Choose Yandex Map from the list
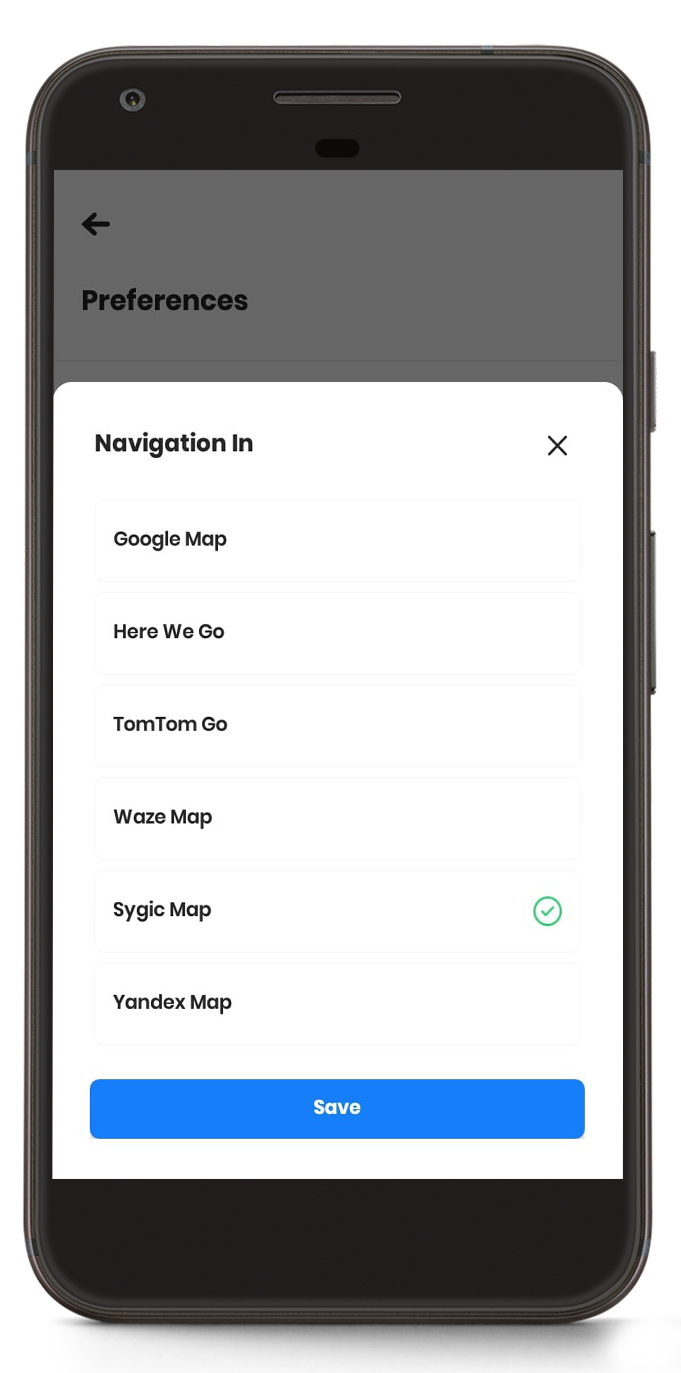681x1373 pixels. point(337,1003)
